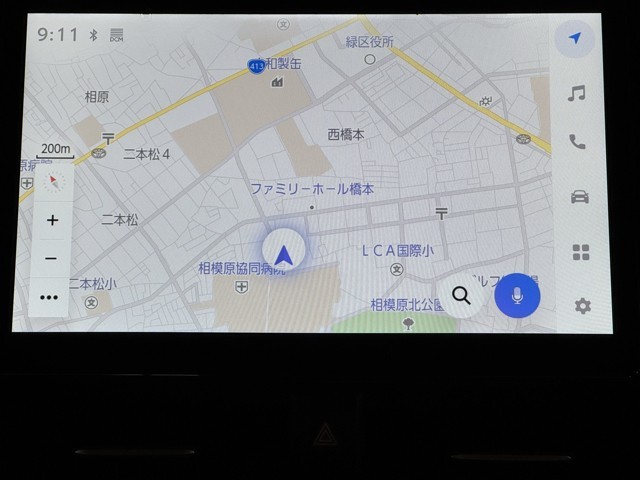Open the apps grid
The height and width of the screenshot is (480, 640).
point(580,252)
